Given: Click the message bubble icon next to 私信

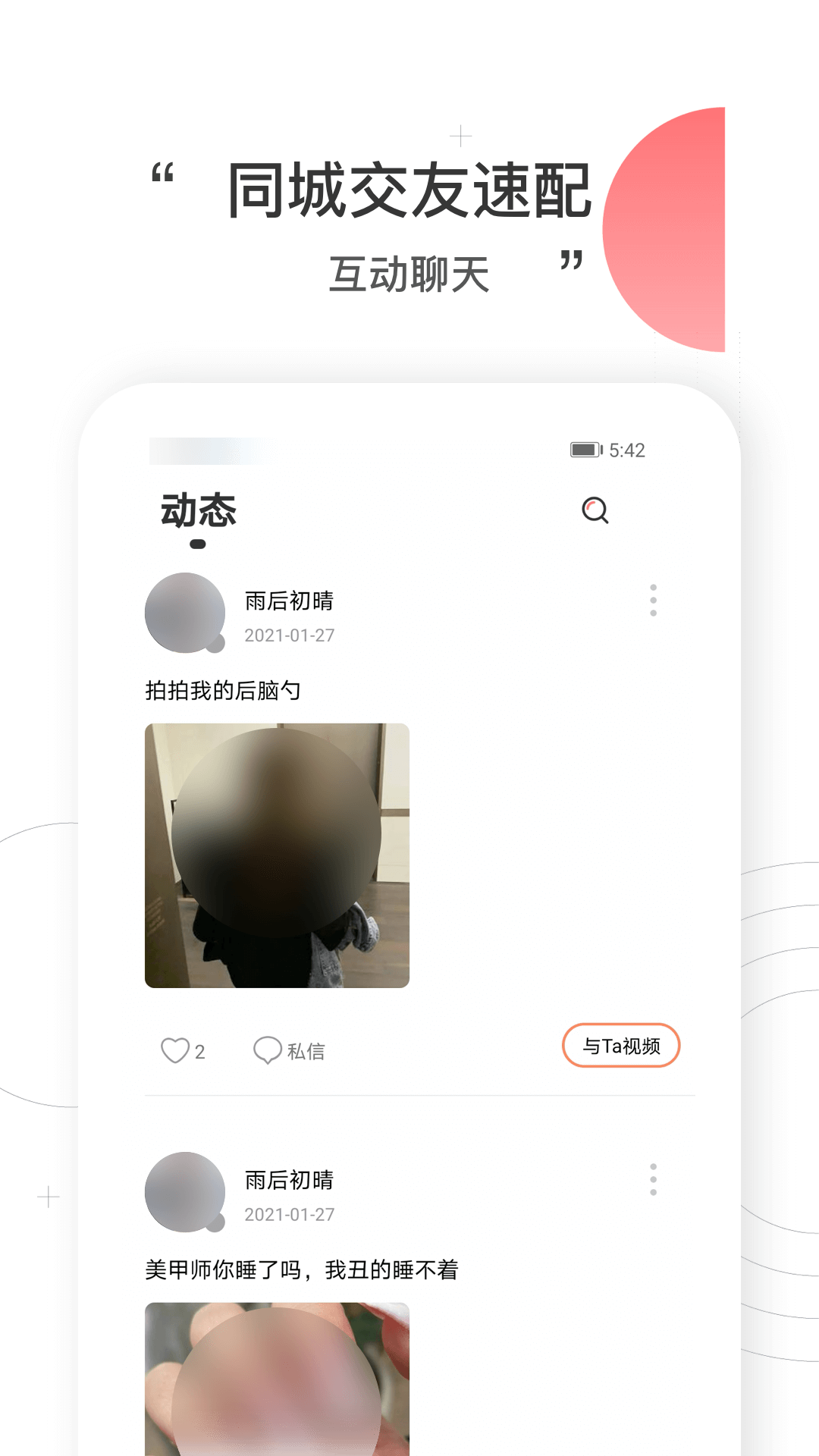Looking at the screenshot, I should point(266,1050).
